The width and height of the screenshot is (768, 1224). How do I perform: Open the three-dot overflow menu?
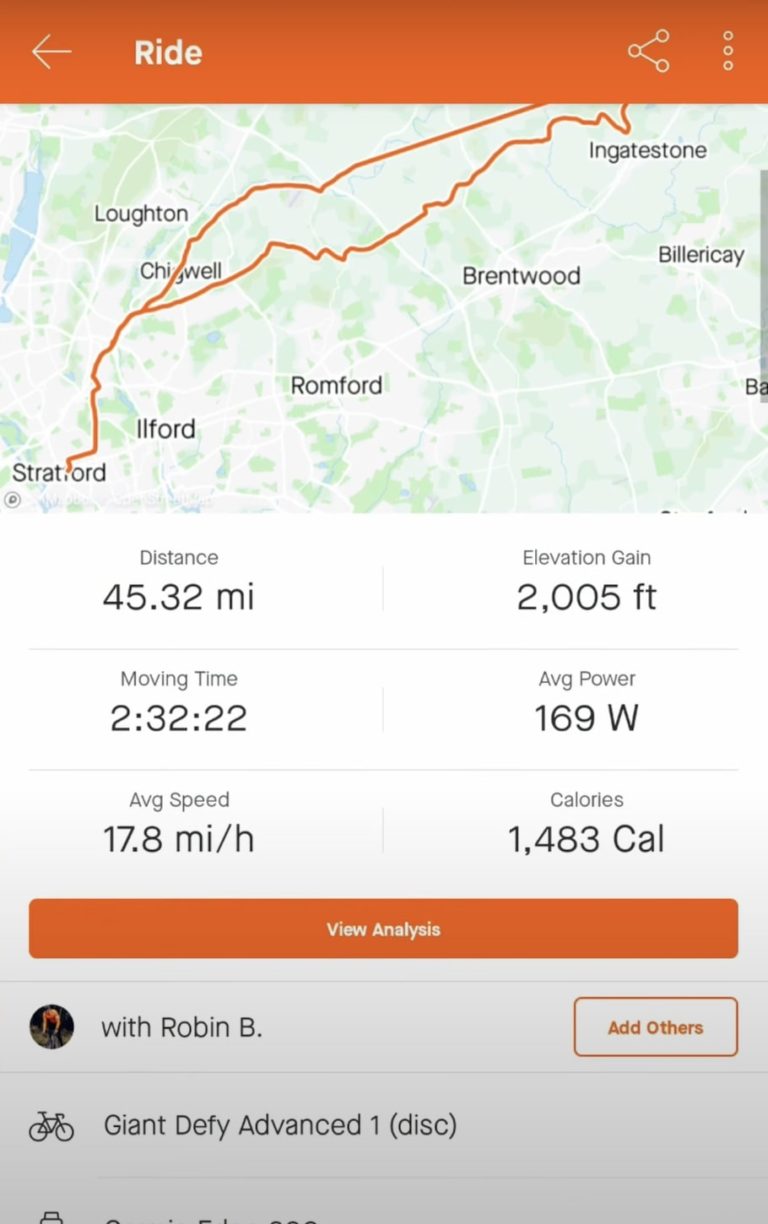point(727,51)
